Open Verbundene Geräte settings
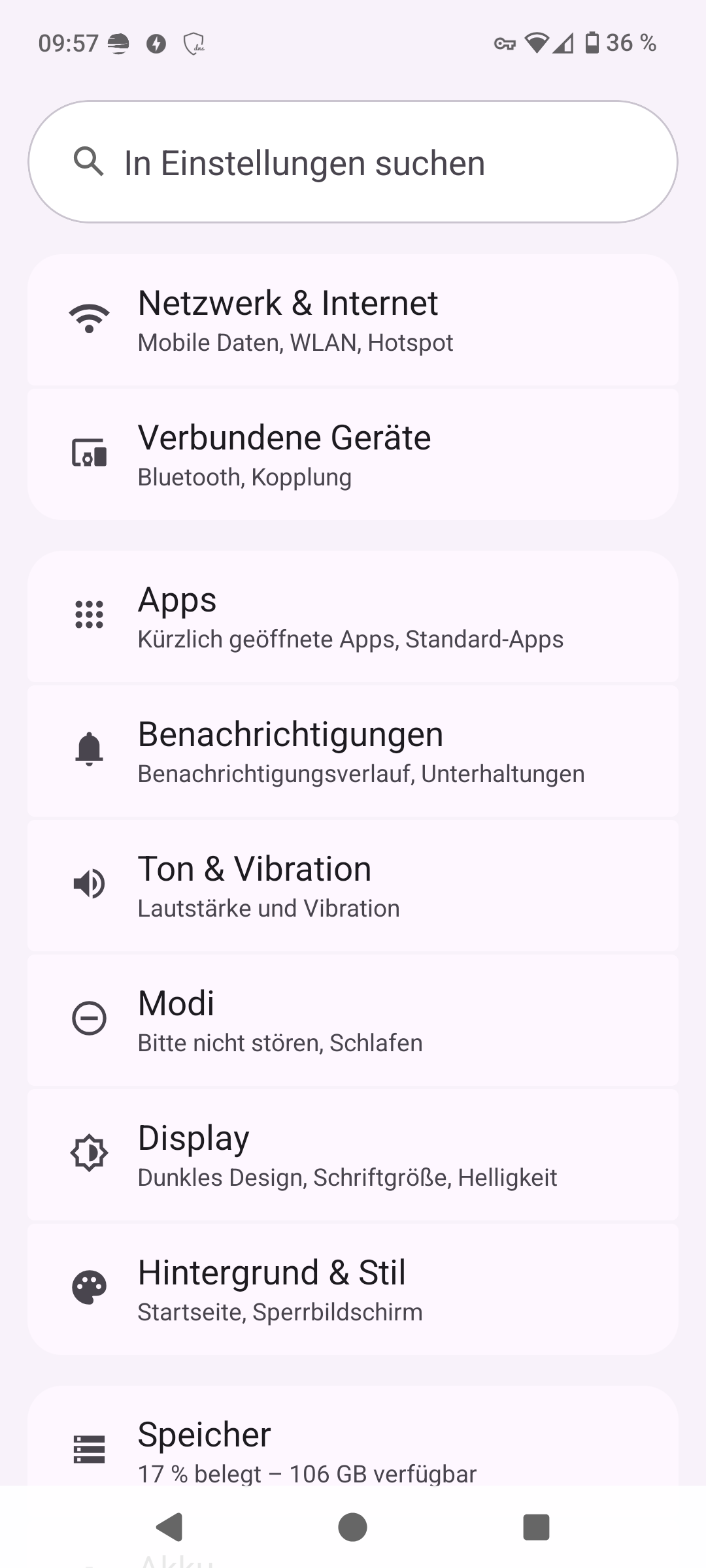706x1568 pixels. click(353, 455)
